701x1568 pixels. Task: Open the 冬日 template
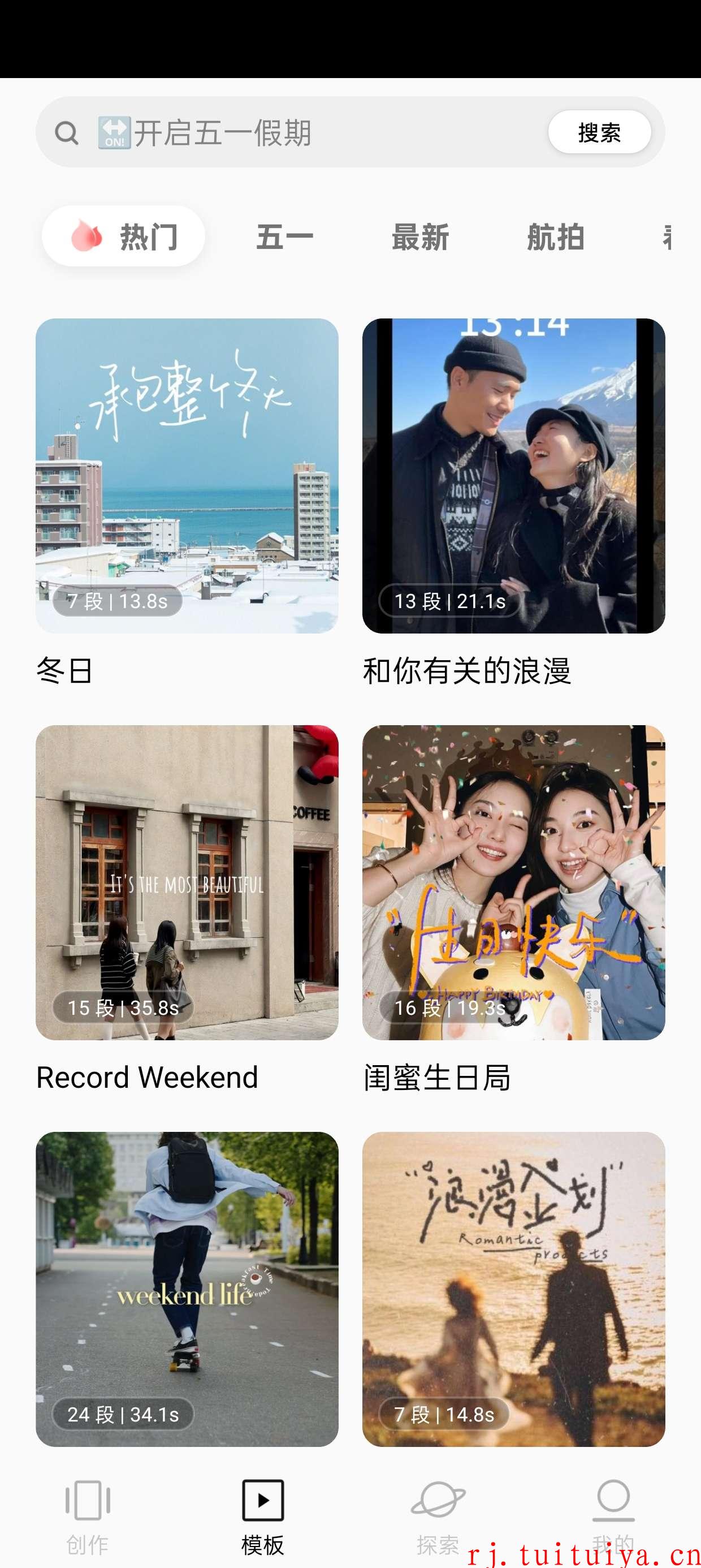(187, 476)
